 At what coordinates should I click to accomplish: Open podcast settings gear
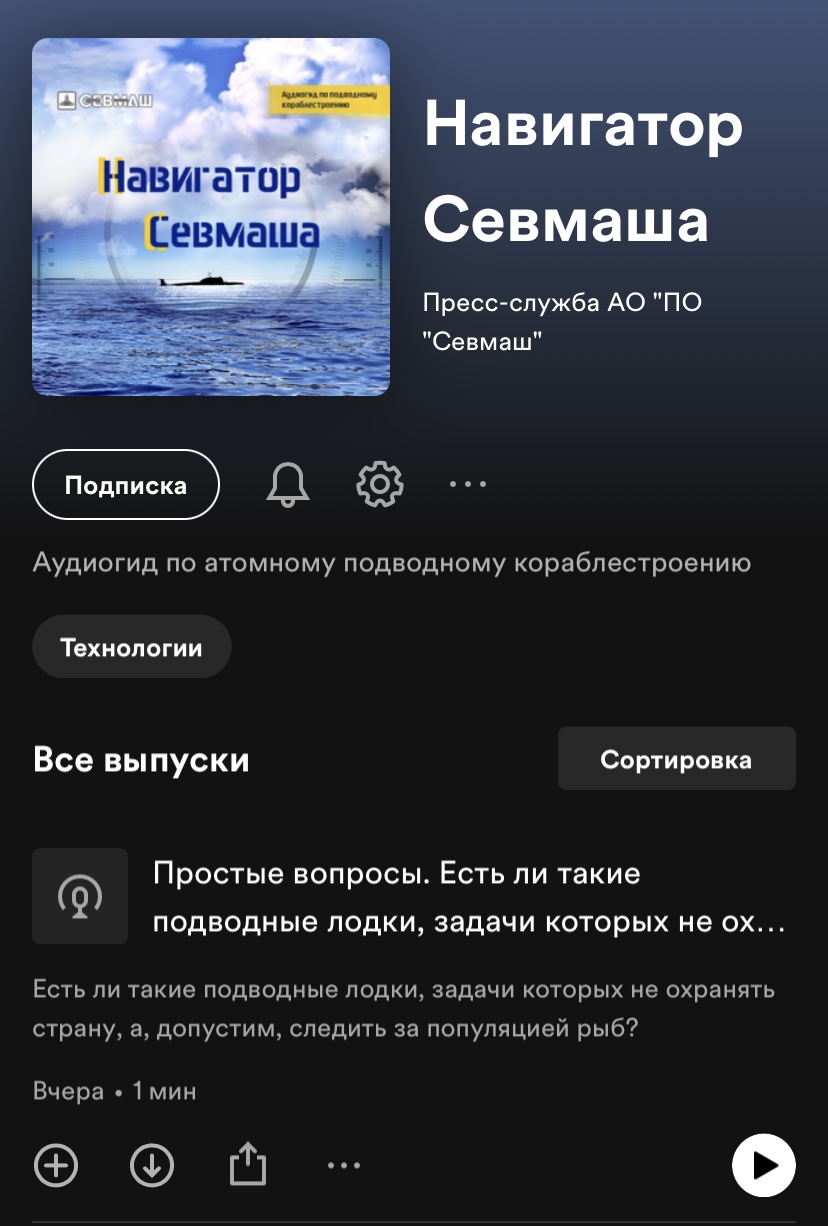(380, 485)
